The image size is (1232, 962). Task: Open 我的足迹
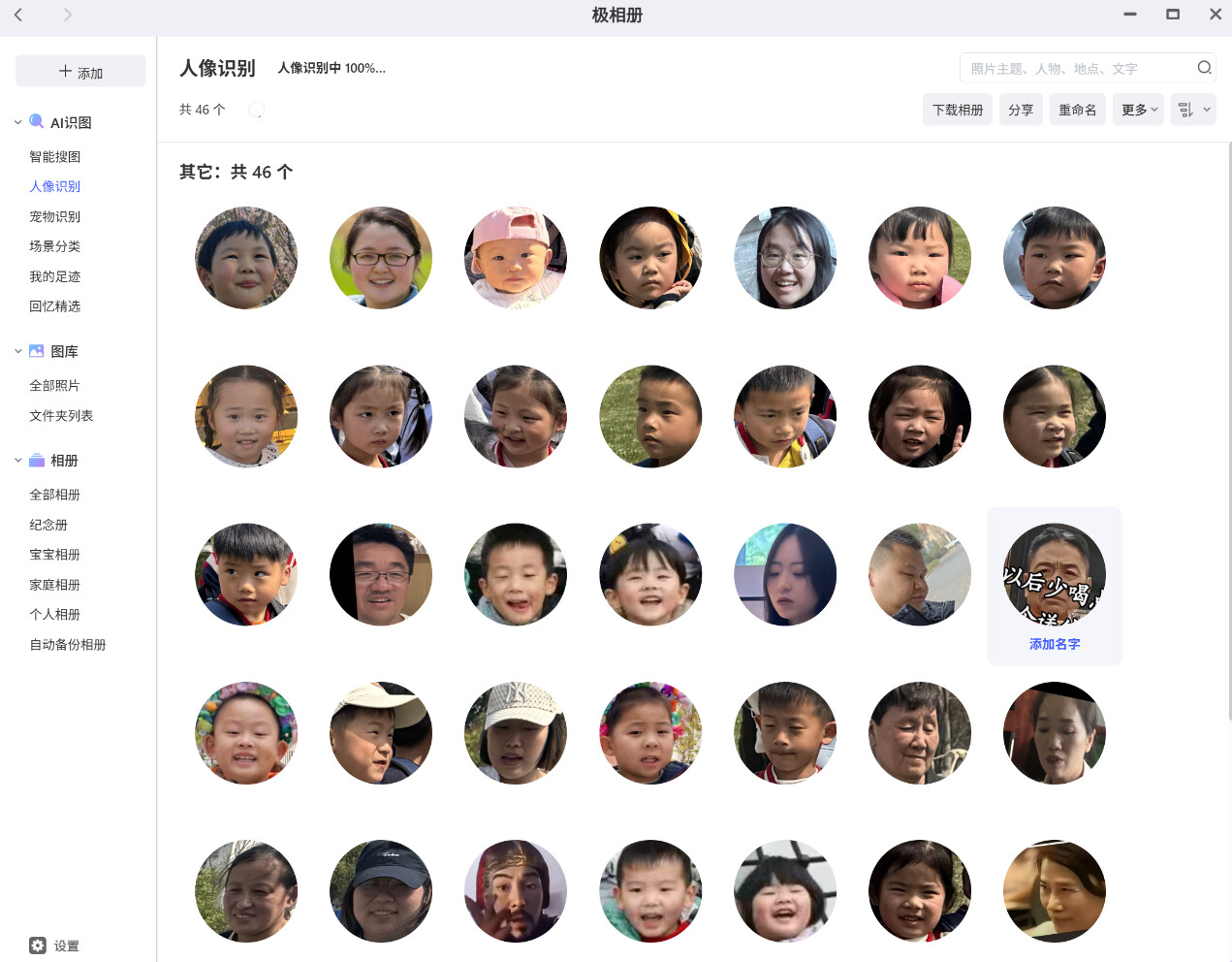[55, 276]
